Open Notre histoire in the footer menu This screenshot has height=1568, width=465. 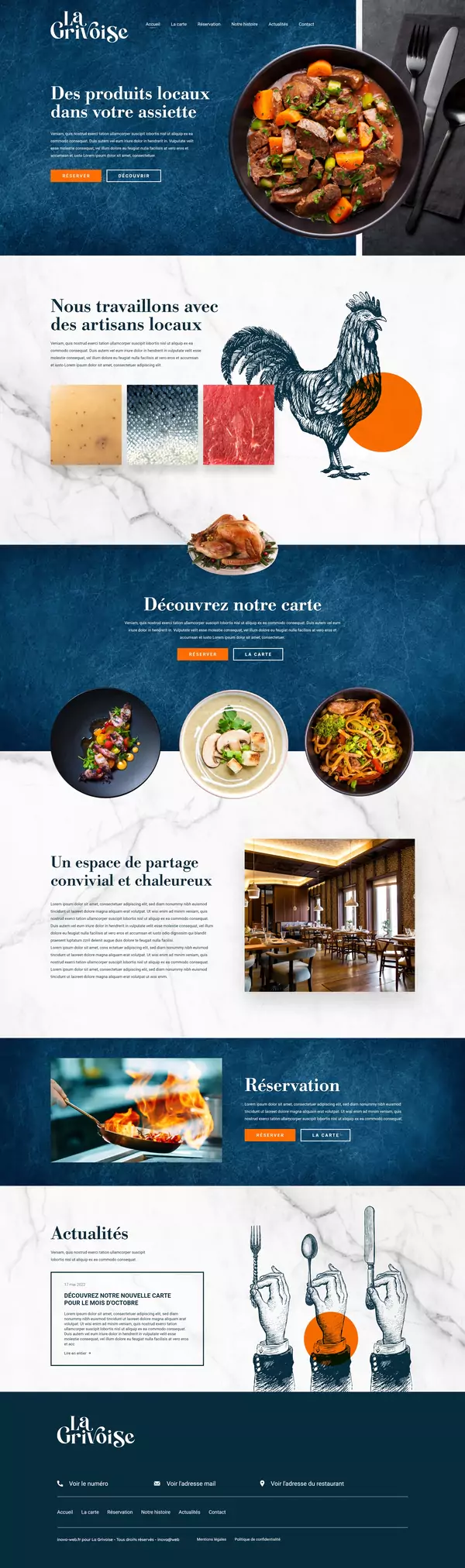click(x=156, y=1512)
